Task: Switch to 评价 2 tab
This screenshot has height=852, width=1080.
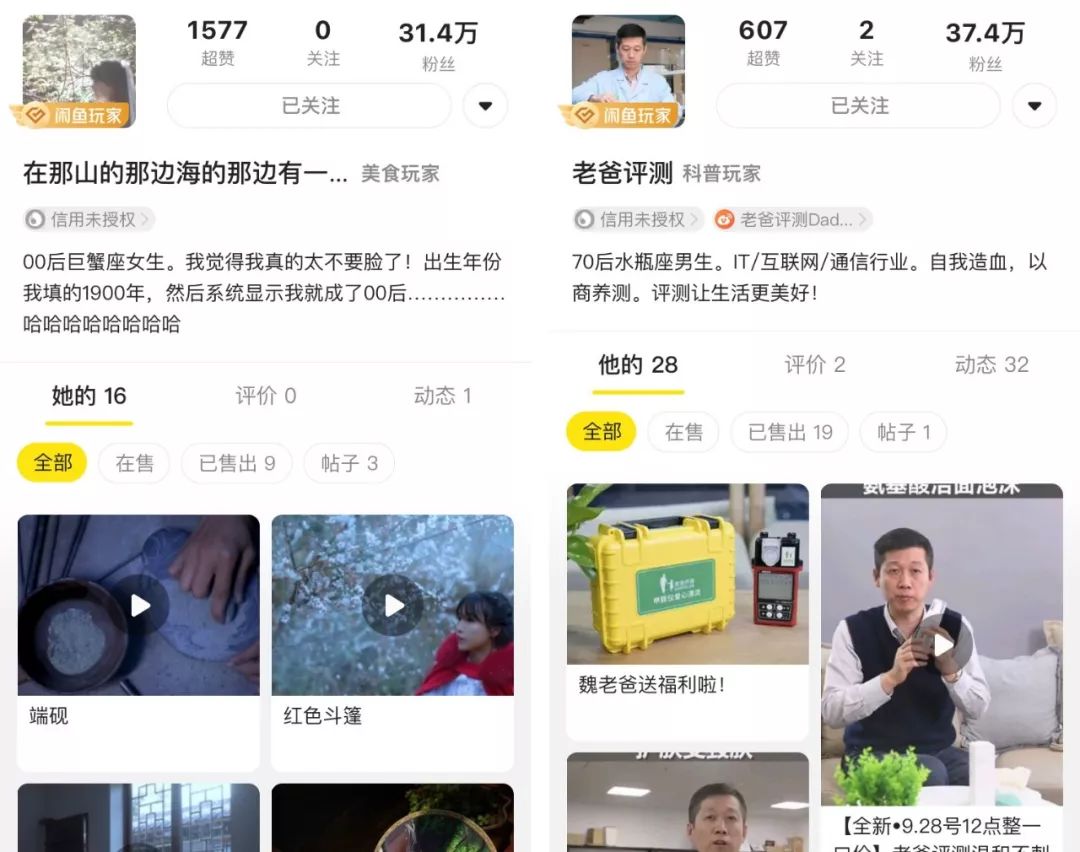Action: [814, 365]
